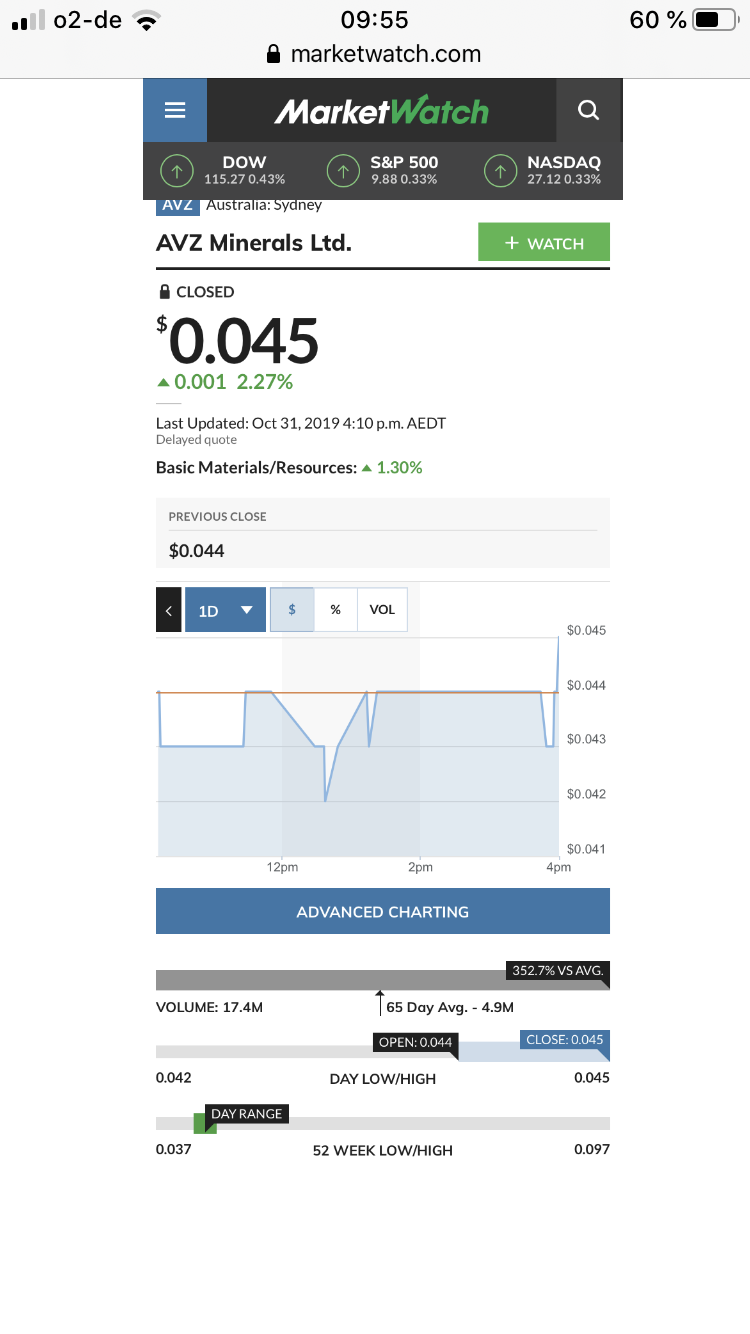750x1334 pixels.
Task: Switch chart to dollar view
Action: tap(292, 610)
